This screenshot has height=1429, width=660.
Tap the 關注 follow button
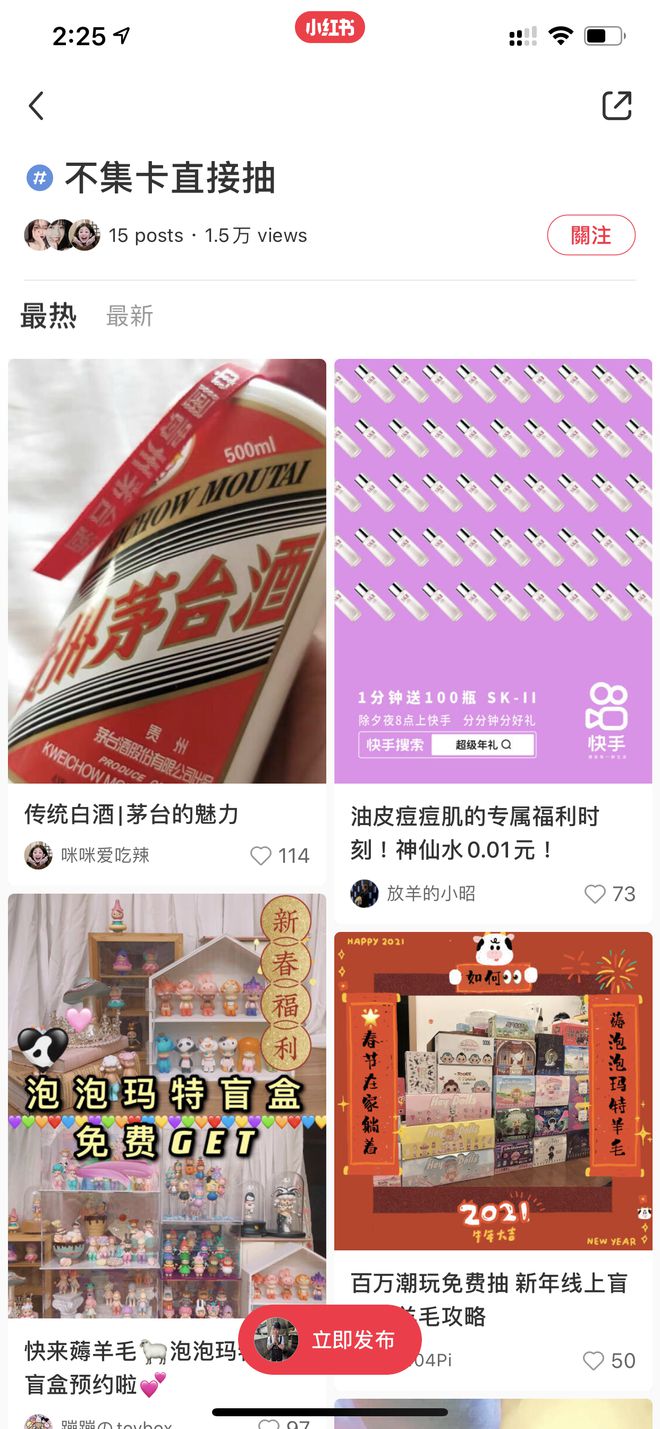(590, 236)
